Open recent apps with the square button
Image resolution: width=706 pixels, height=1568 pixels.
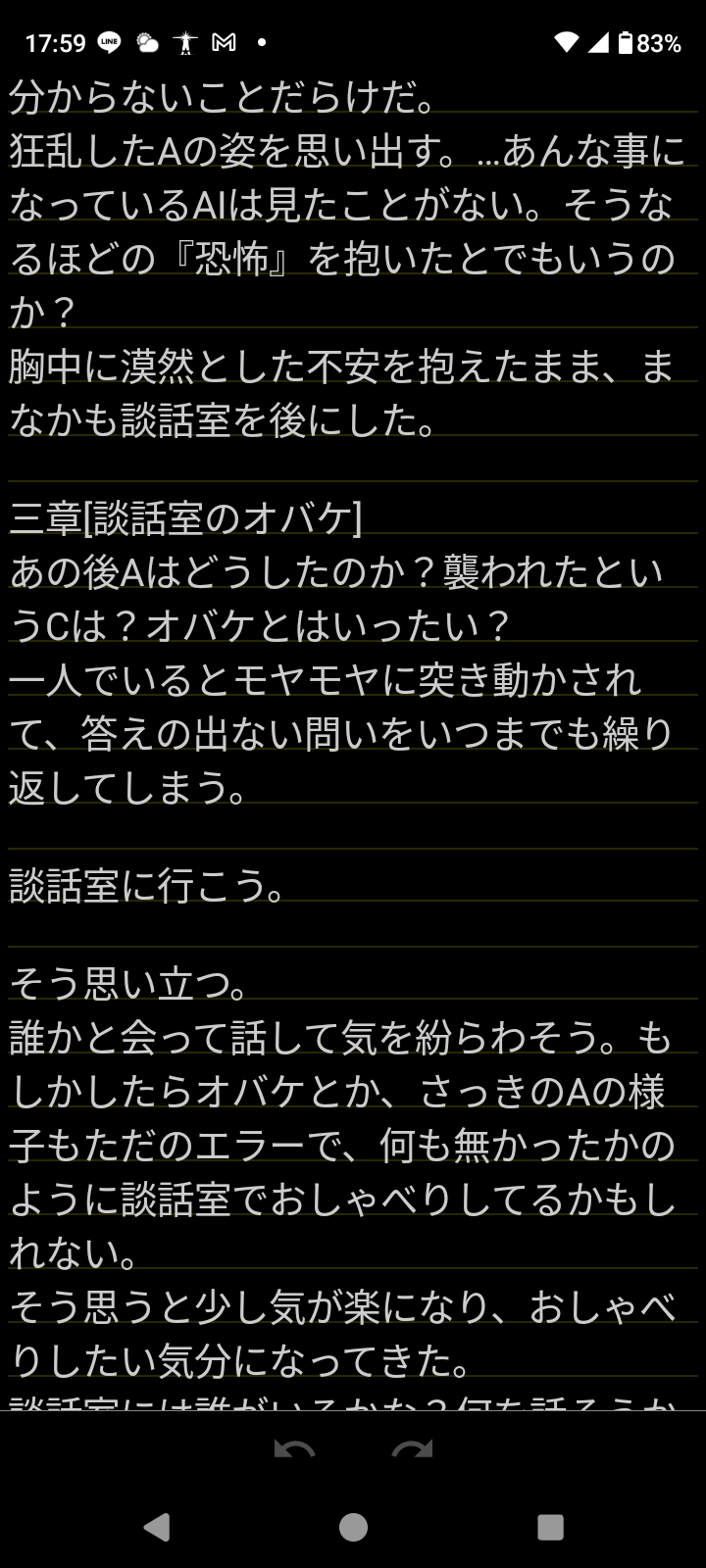550,1527
